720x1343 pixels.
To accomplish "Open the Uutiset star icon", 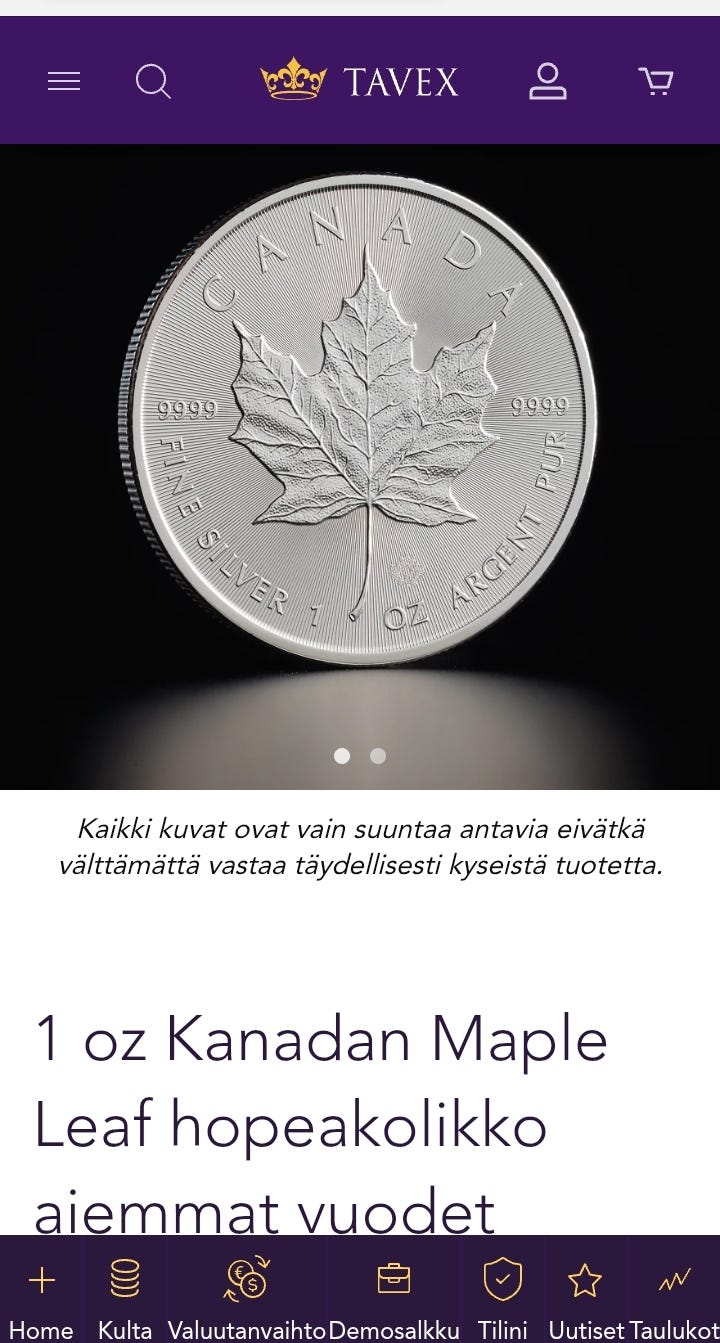I will point(583,1278).
